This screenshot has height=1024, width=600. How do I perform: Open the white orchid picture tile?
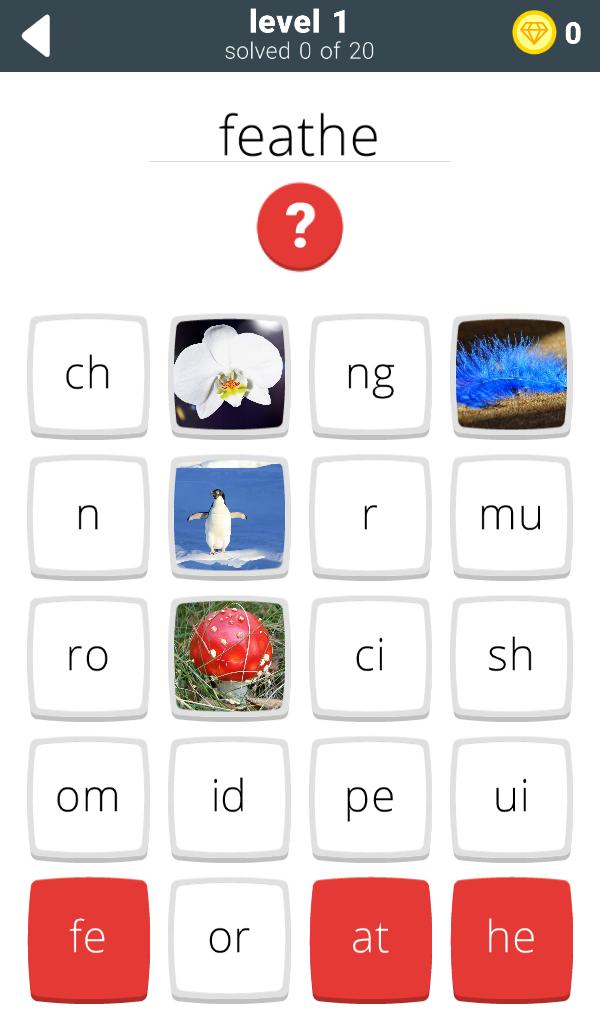(x=229, y=374)
